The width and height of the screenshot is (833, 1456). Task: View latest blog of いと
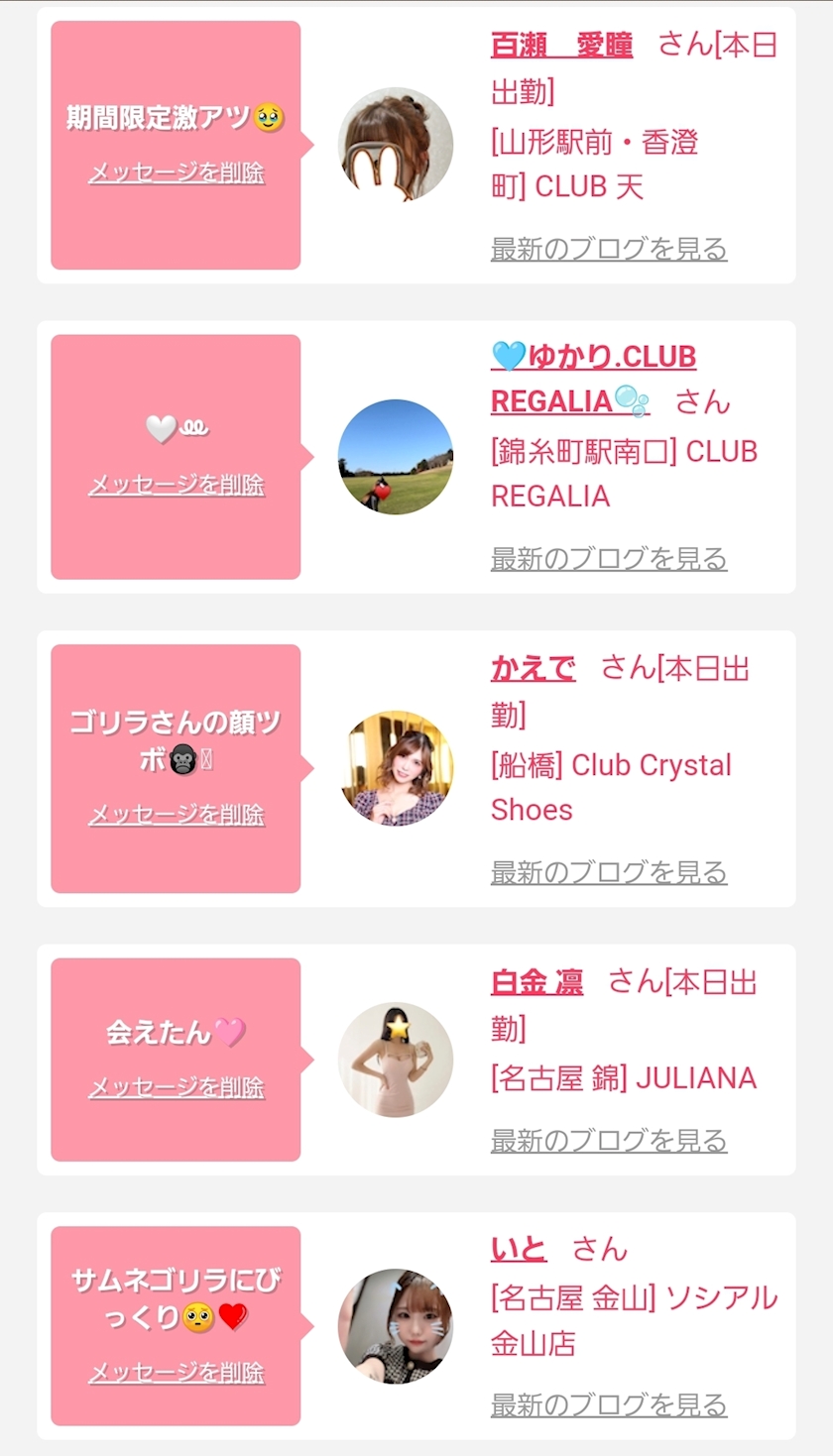tap(609, 1404)
